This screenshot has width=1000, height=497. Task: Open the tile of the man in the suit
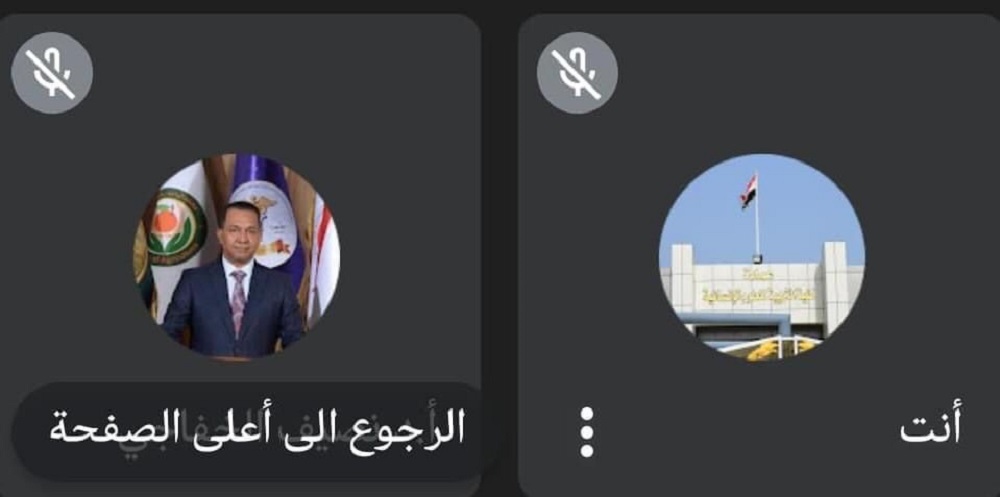point(236,256)
